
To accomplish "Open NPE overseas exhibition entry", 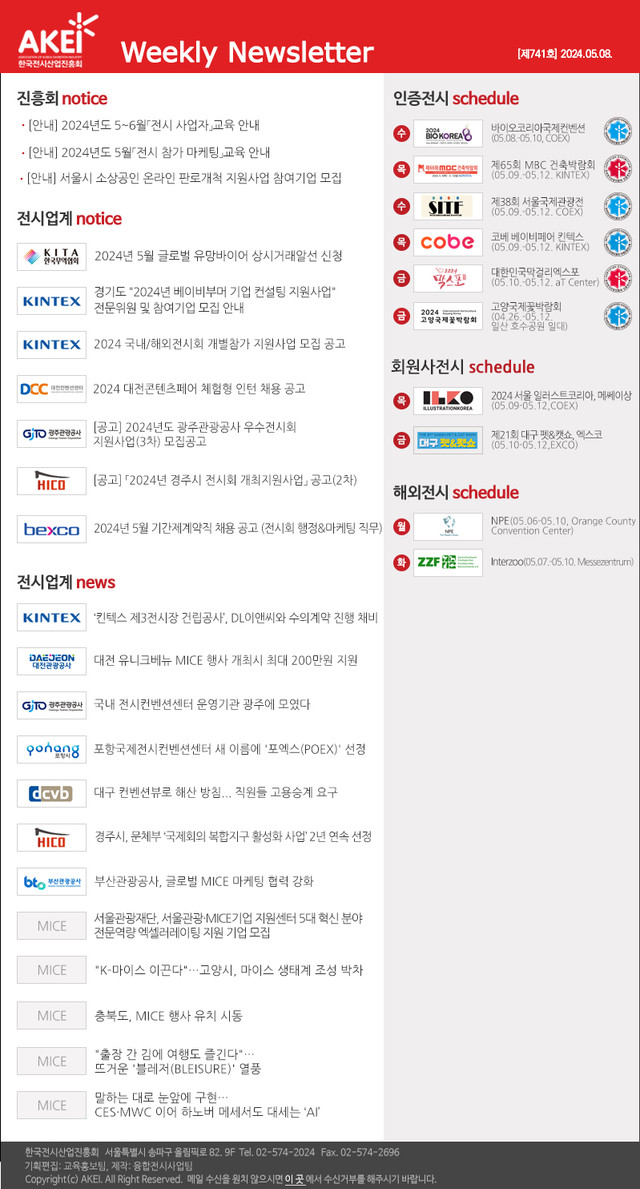I will (562, 526).
